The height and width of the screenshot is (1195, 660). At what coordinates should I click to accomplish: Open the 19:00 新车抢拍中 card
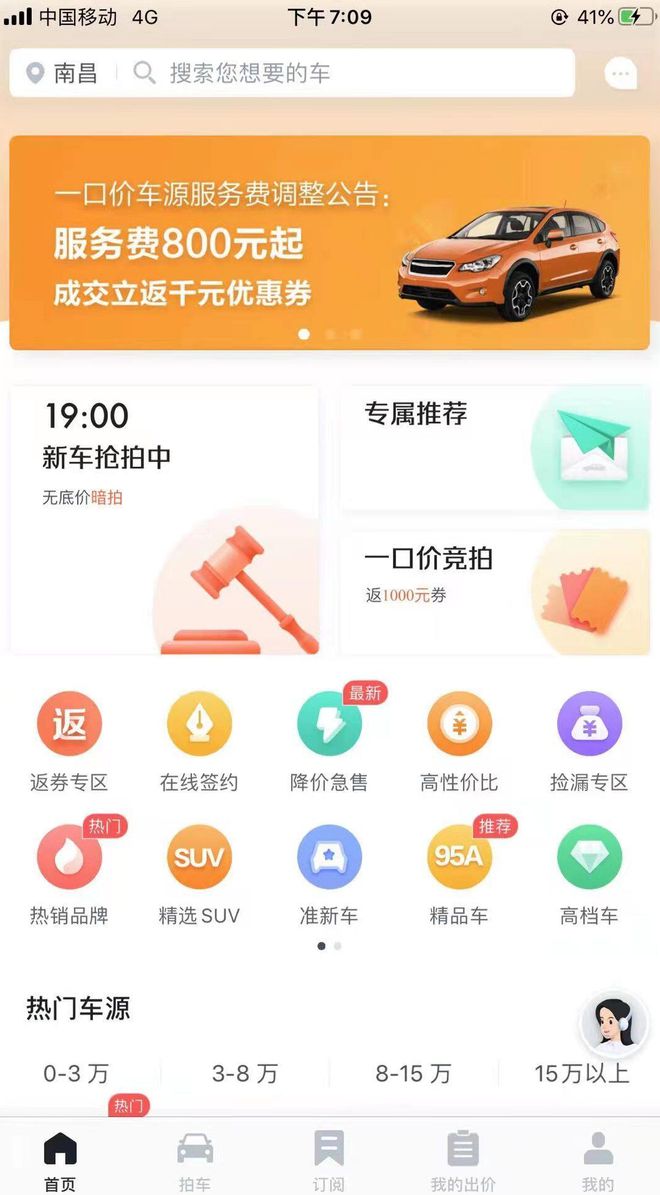click(x=164, y=520)
